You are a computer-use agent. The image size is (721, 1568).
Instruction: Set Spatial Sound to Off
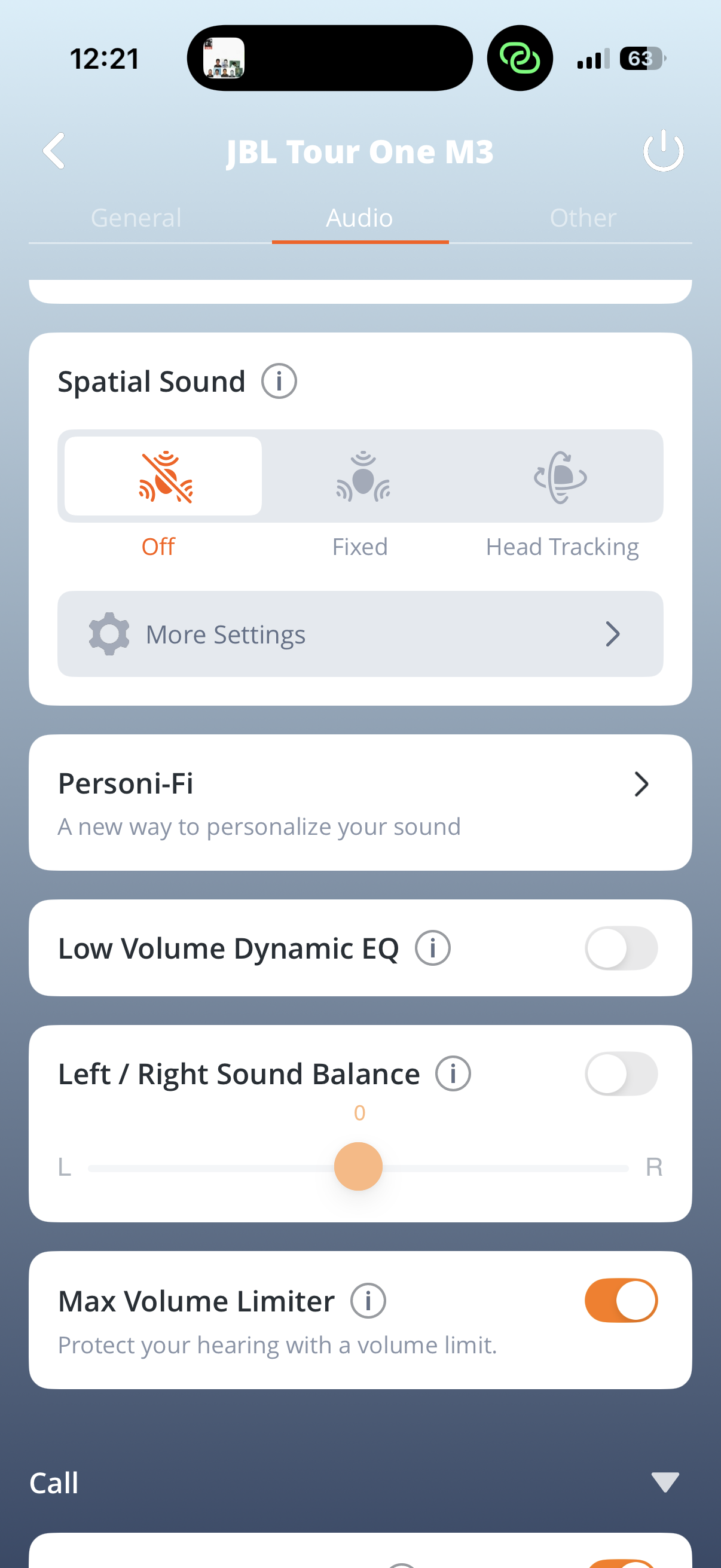[163, 477]
